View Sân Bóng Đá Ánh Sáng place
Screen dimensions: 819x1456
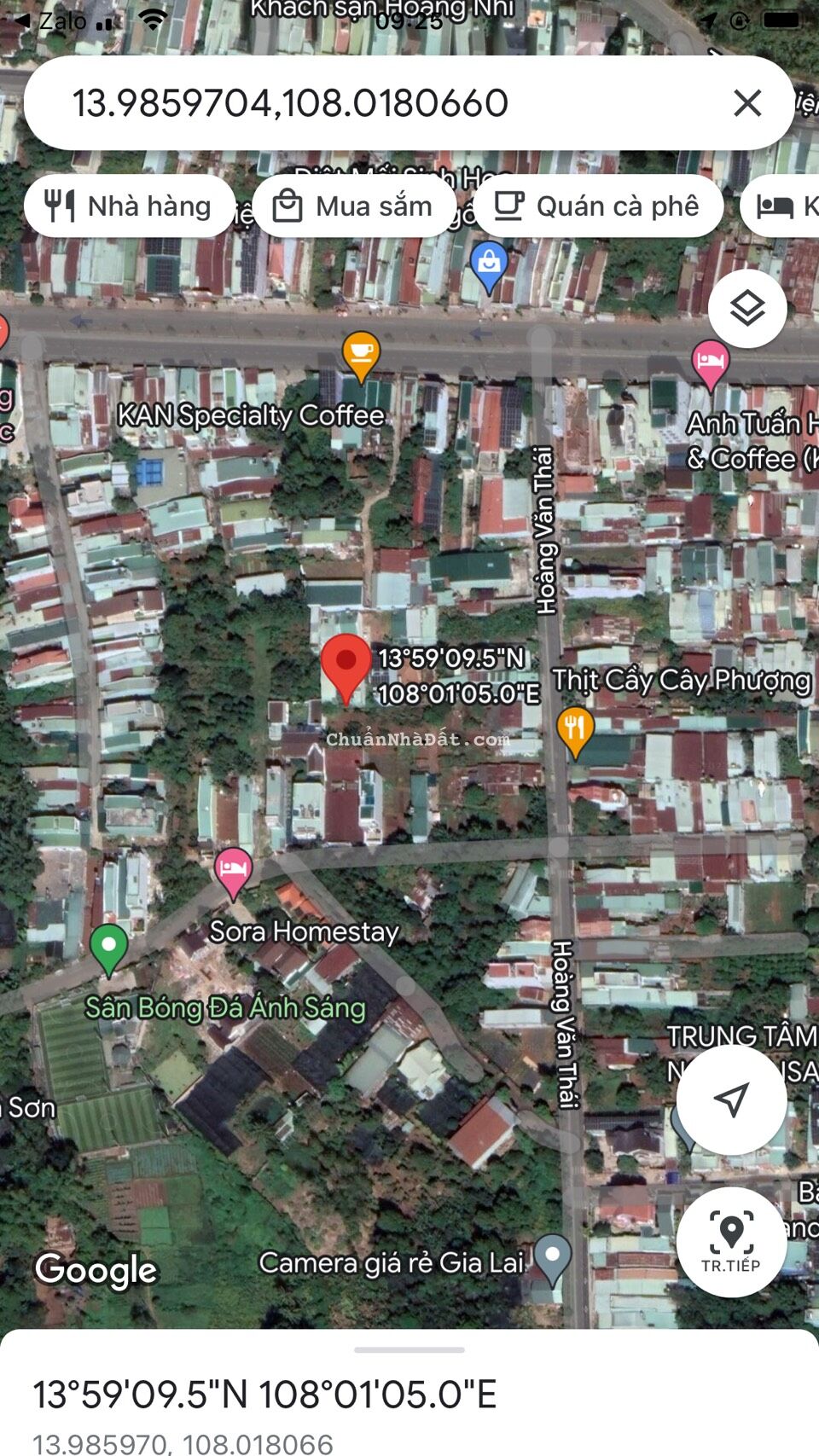109,948
